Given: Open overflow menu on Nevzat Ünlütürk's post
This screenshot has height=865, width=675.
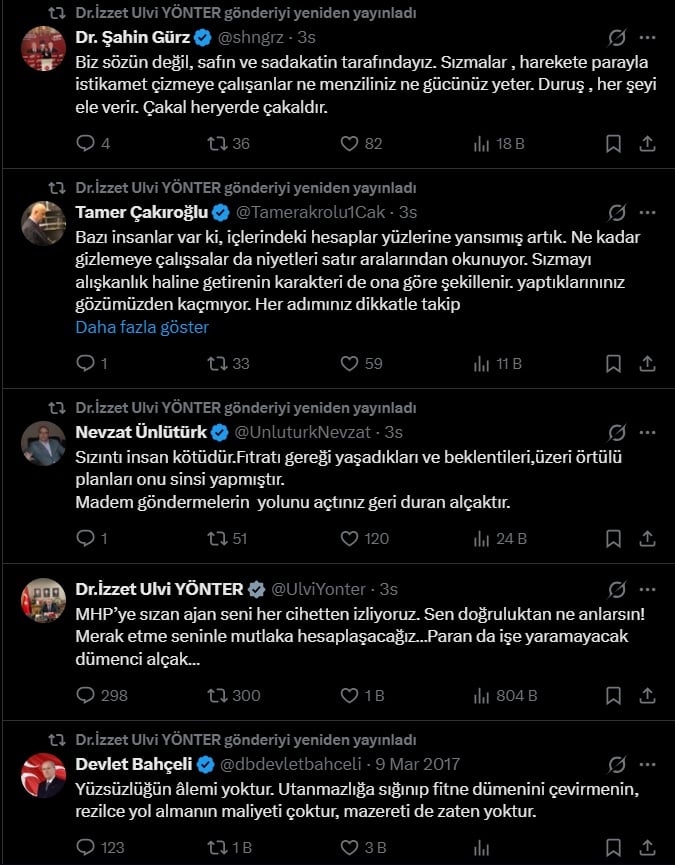Looking at the screenshot, I should [x=647, y=433].
